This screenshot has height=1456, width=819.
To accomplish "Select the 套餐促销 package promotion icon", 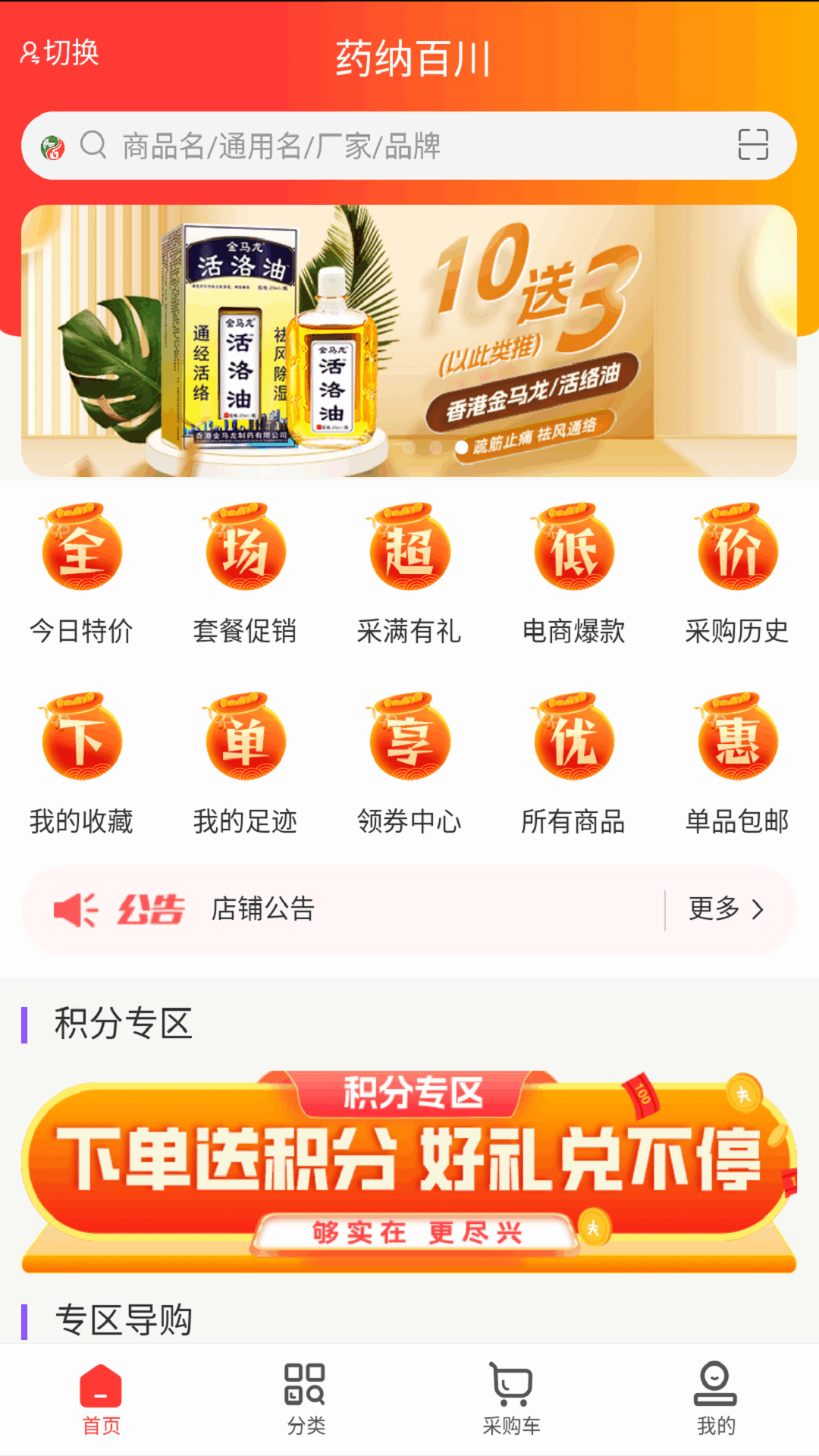I will 244,576.
